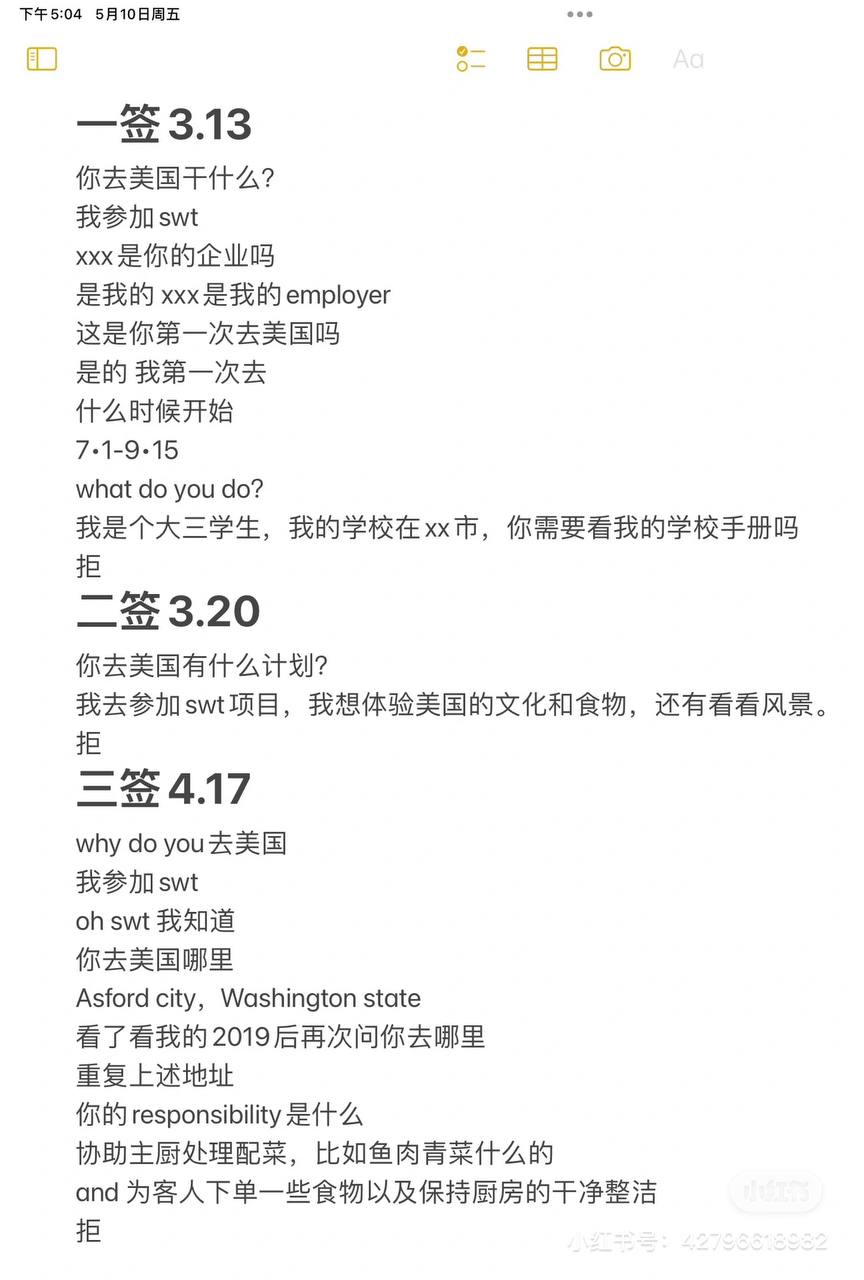Tap the Xiaohongshu watermark badge
The image size is (864, 1280).
[x=776, y=1190]
